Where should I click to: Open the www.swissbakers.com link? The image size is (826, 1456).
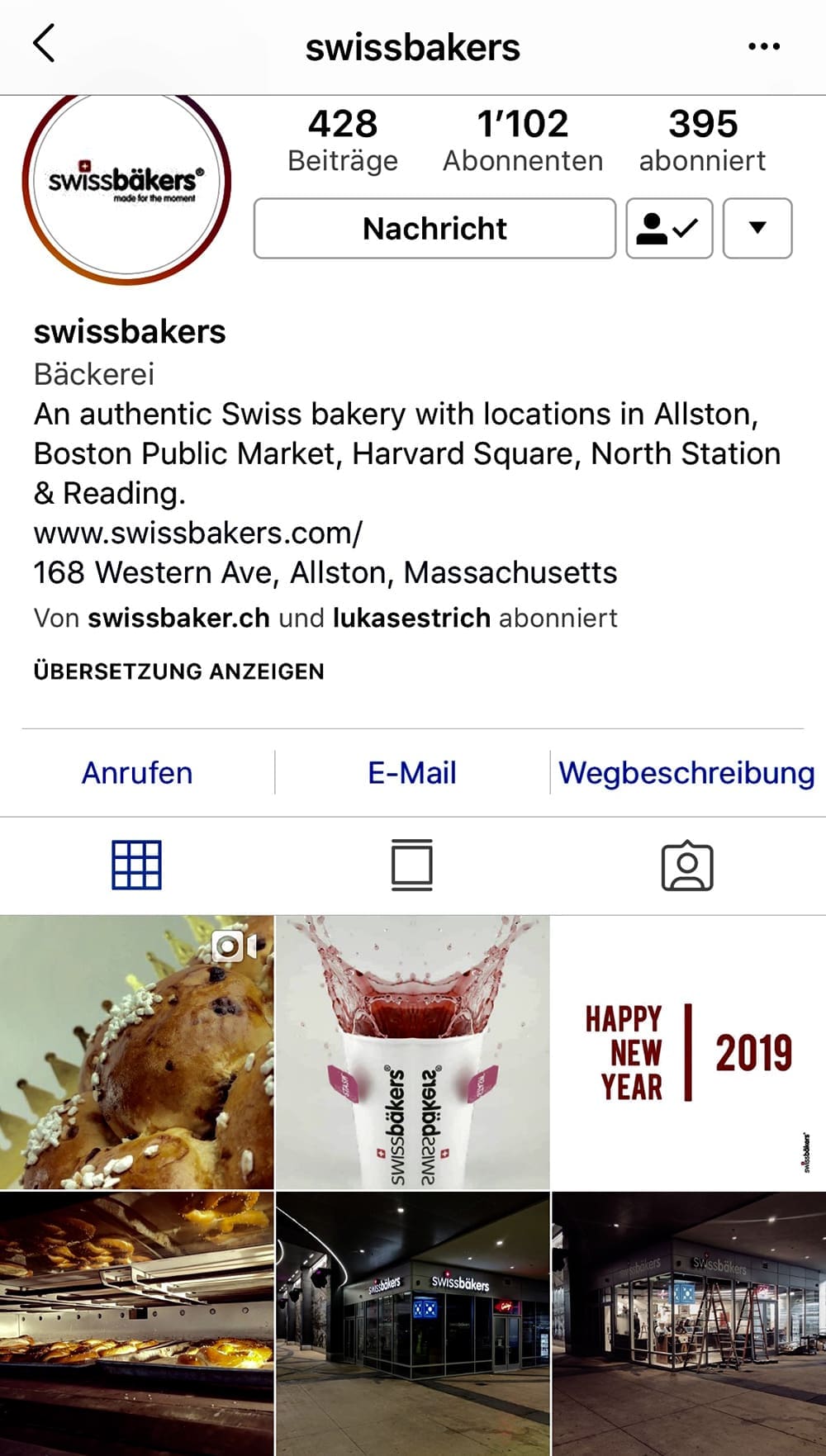[198, 533]
